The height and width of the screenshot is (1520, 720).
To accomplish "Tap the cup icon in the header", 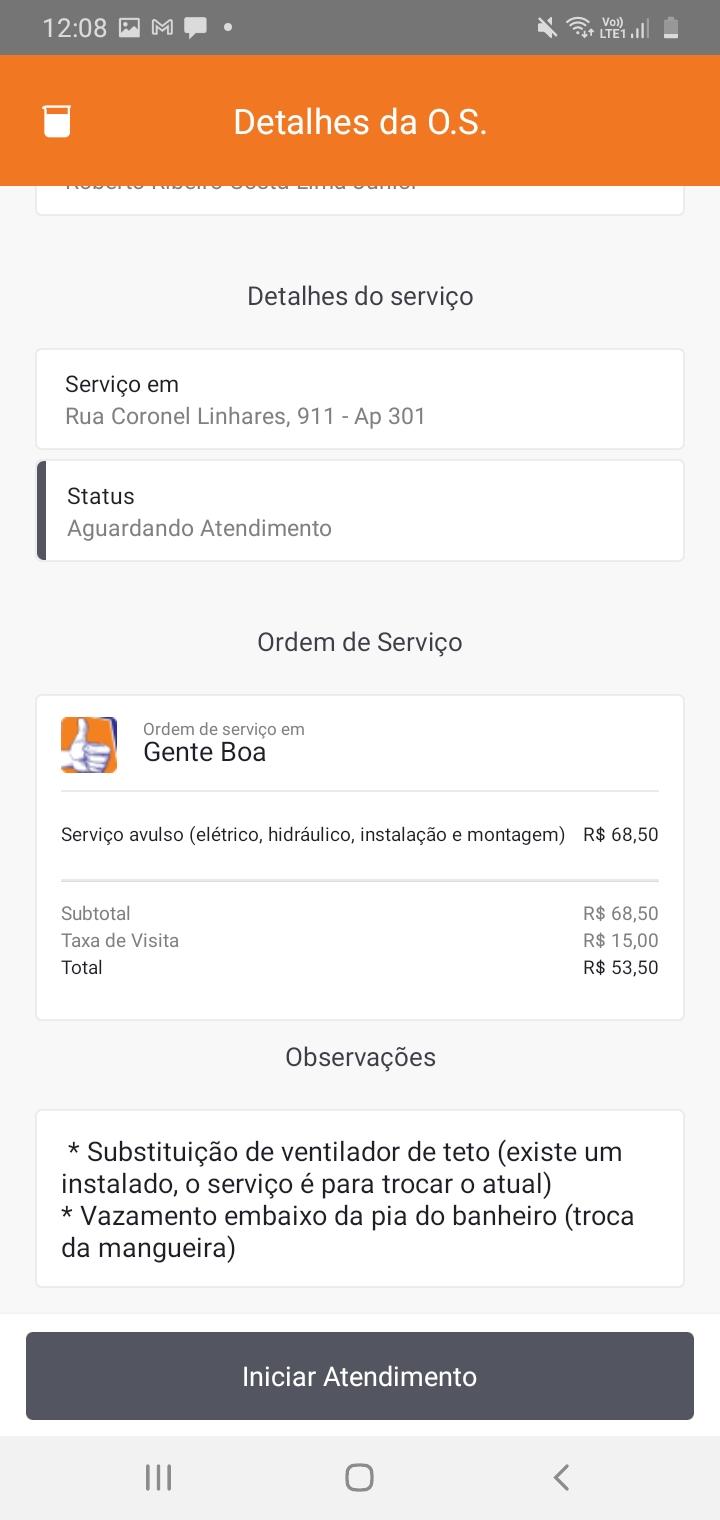I will click(x=57, y=121).
